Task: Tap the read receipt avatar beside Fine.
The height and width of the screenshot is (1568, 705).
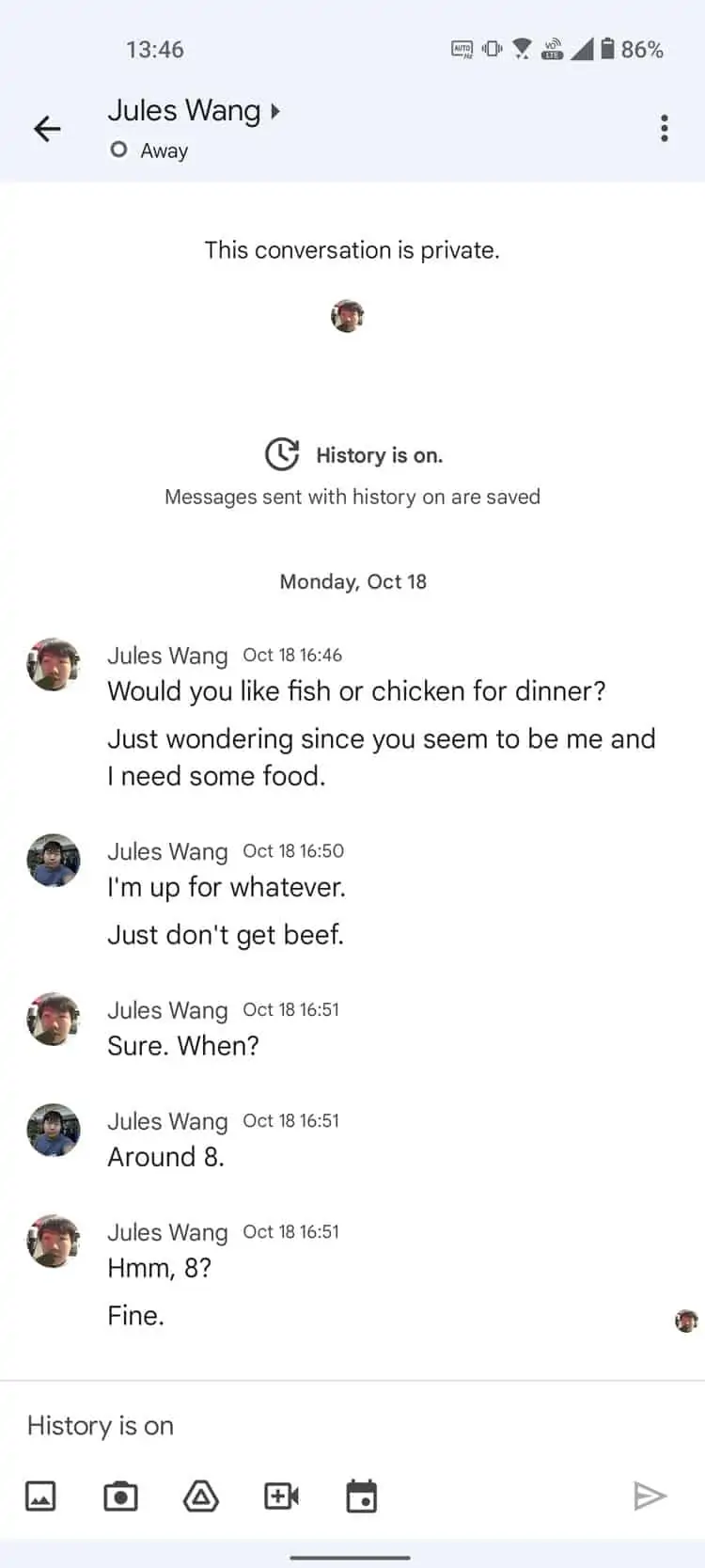Action: pyautogui.click(x=685, y=1321)
